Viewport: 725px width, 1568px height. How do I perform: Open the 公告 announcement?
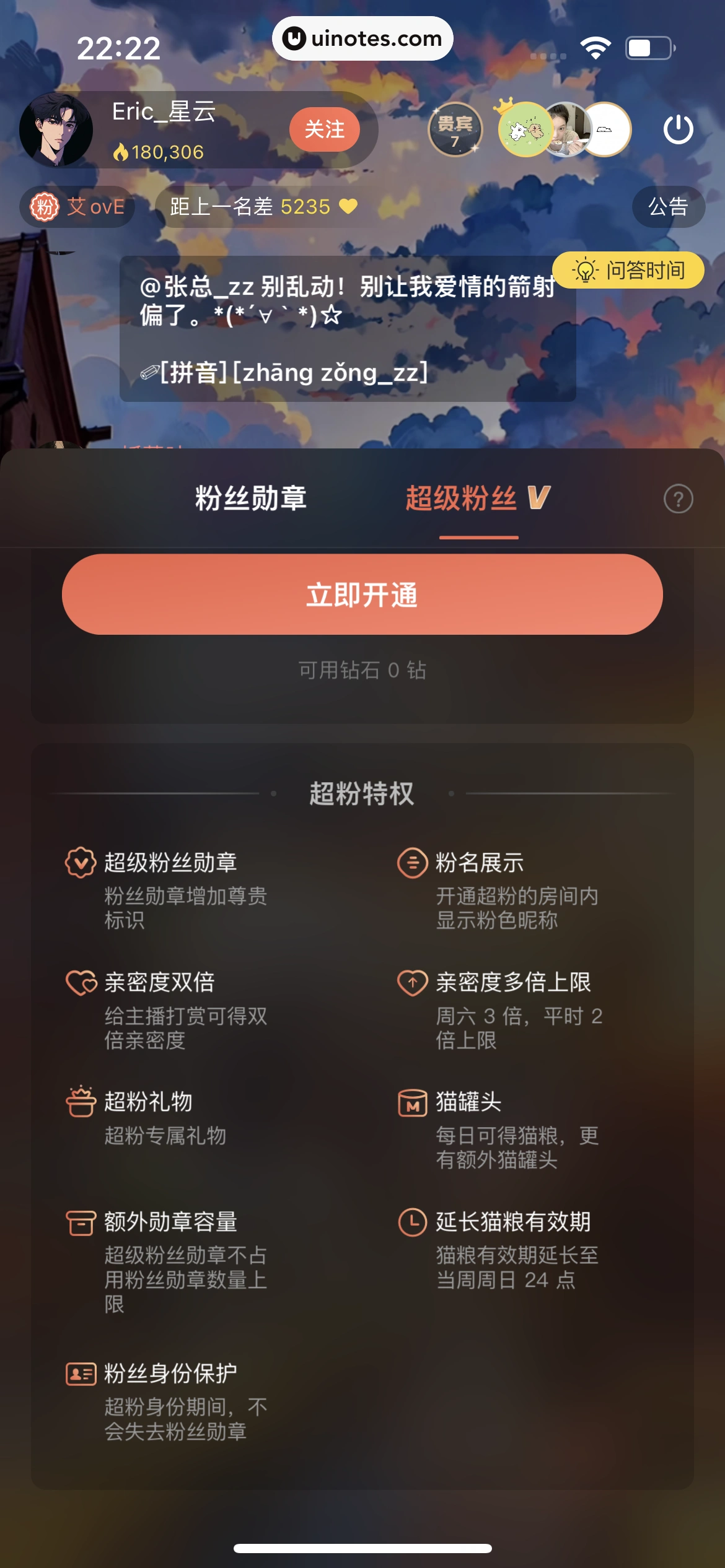point(668,207)
